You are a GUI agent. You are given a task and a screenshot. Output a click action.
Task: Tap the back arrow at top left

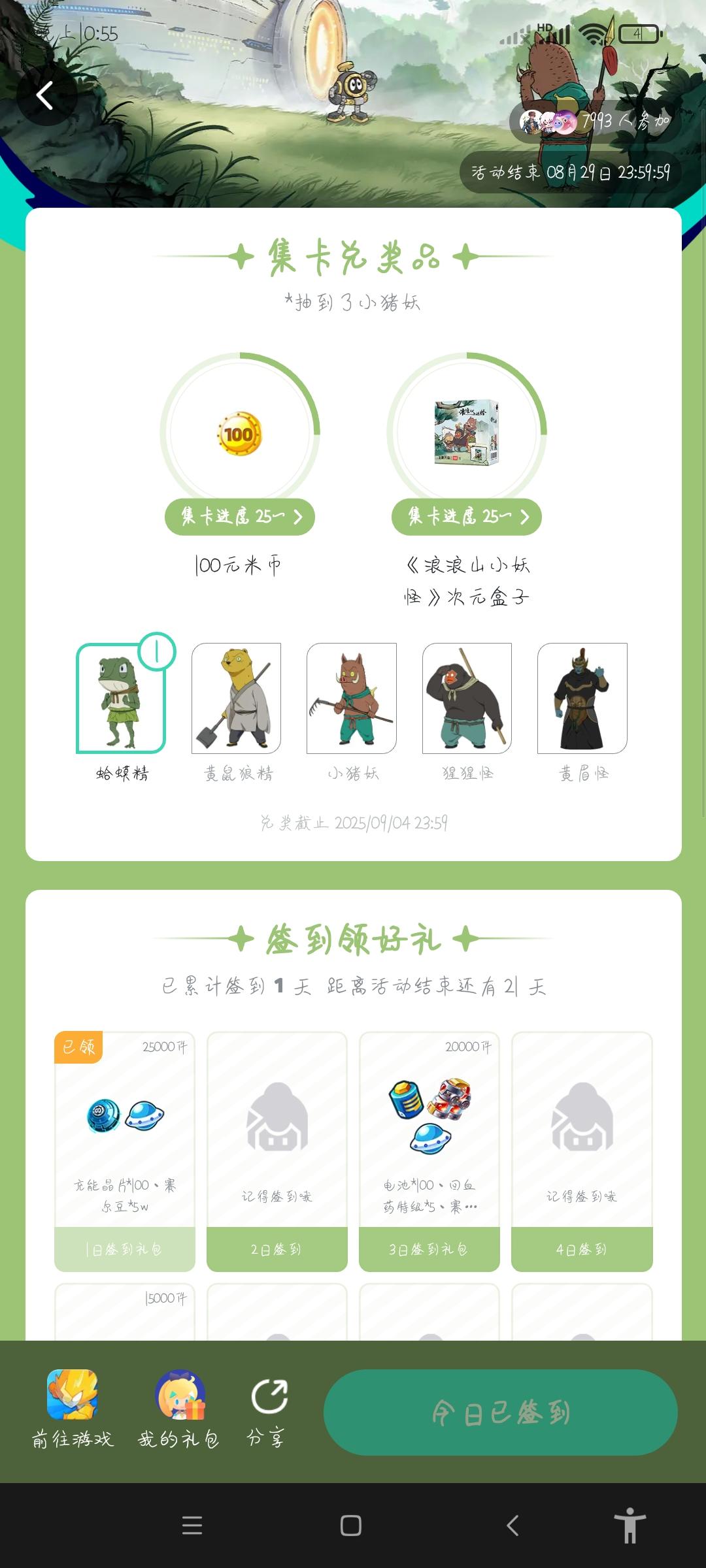[x=46, y=95]
